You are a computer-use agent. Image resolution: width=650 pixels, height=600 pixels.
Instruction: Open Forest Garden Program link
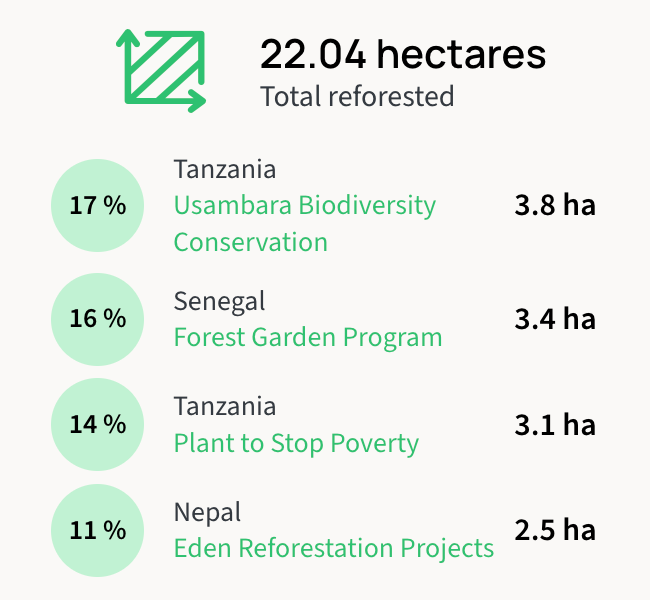click(x=307, y=337)
